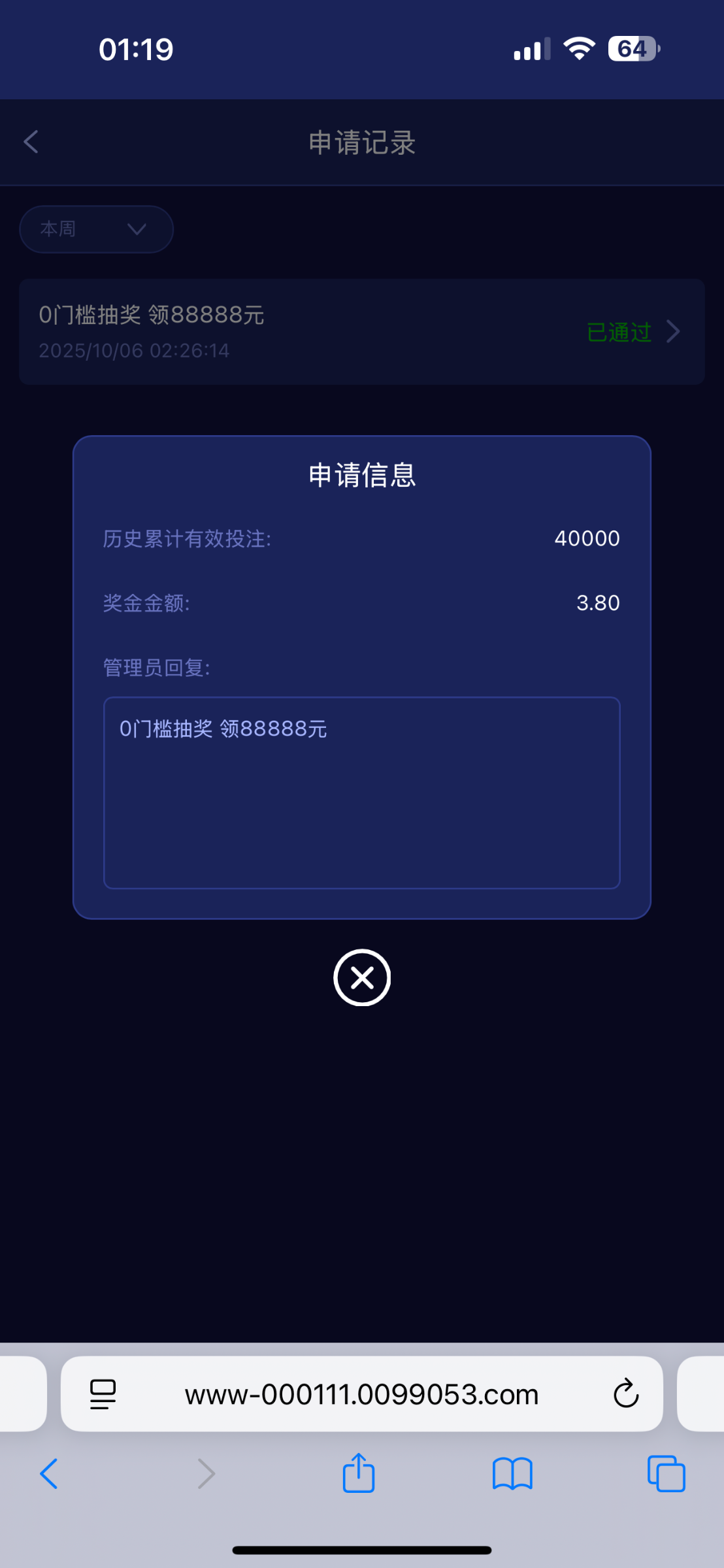Tap the 管理员回复 text box

[x=361, y=792]
